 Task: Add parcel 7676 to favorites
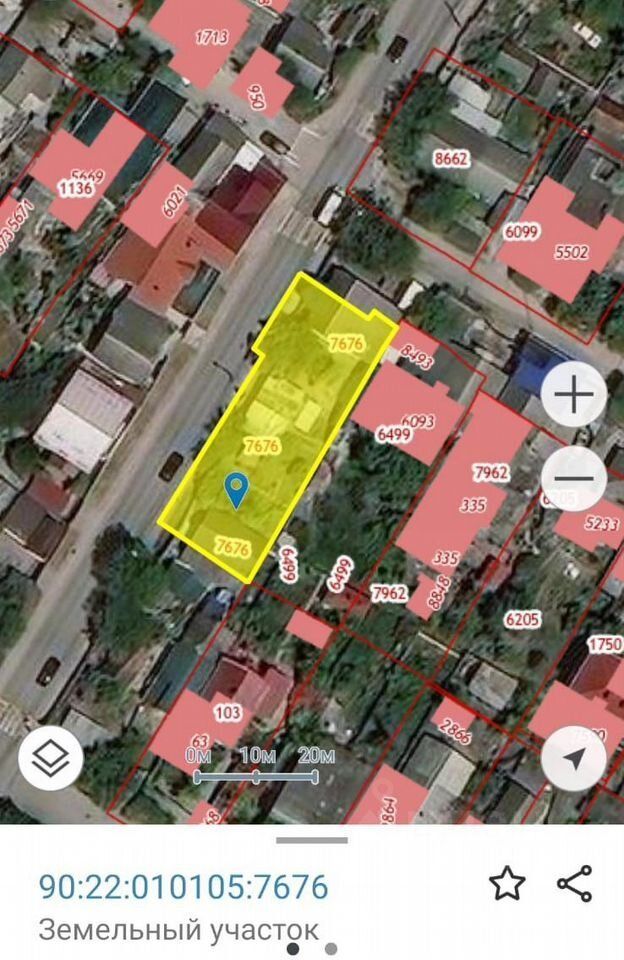pos(507,884)
